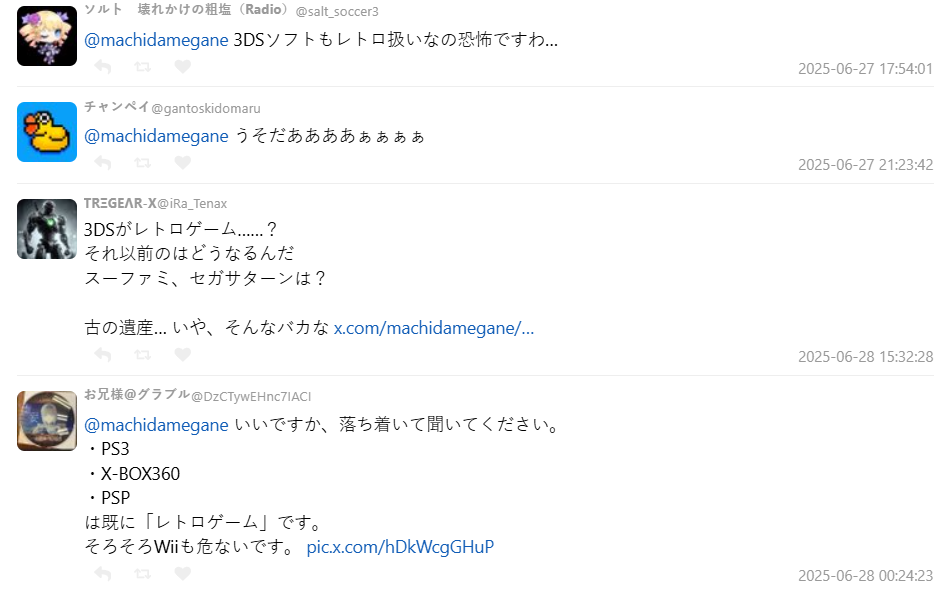Open the timestamp 2025-06-28 15:32:28
940x589 pixels.
pyautogui.click(x=865, y=356)
